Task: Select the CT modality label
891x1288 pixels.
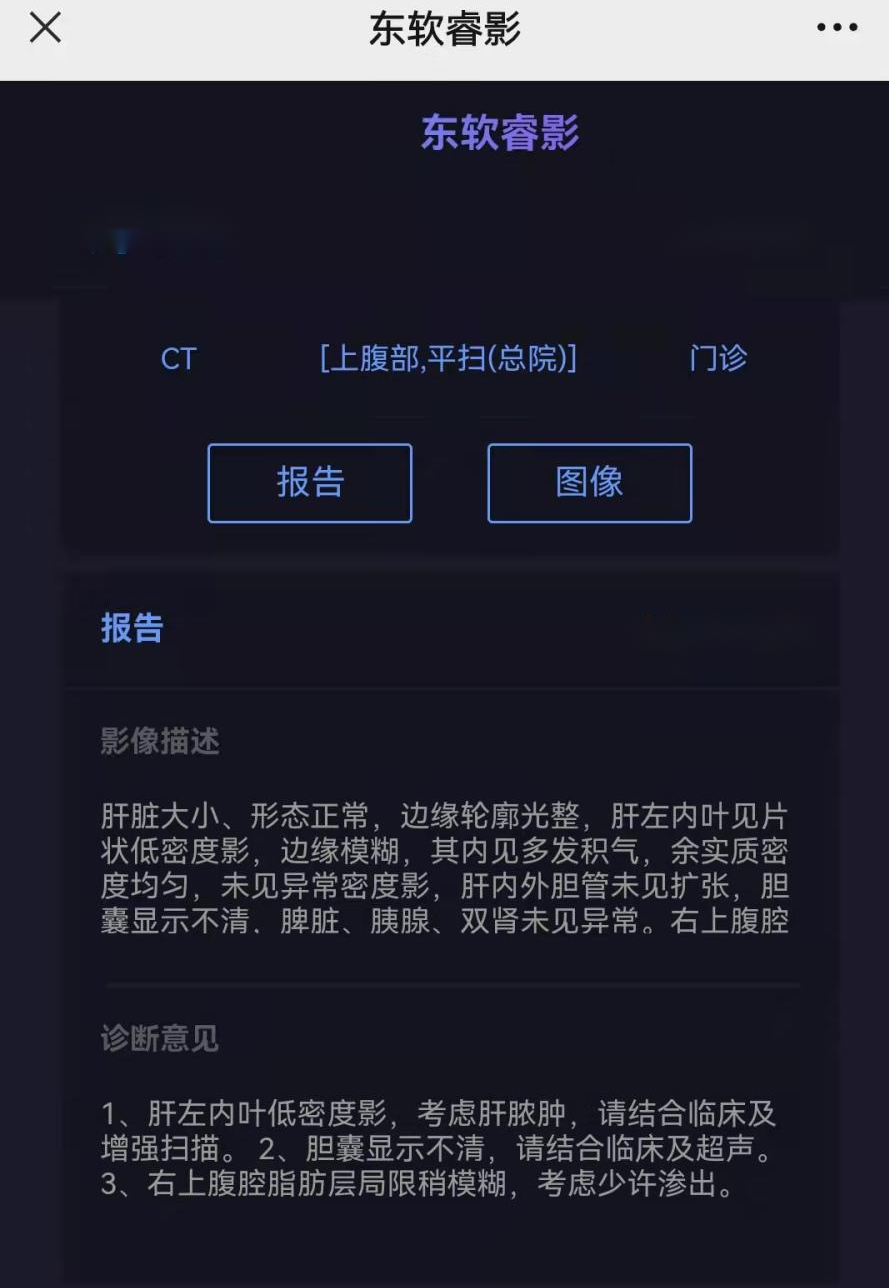Action: (178, 360)
